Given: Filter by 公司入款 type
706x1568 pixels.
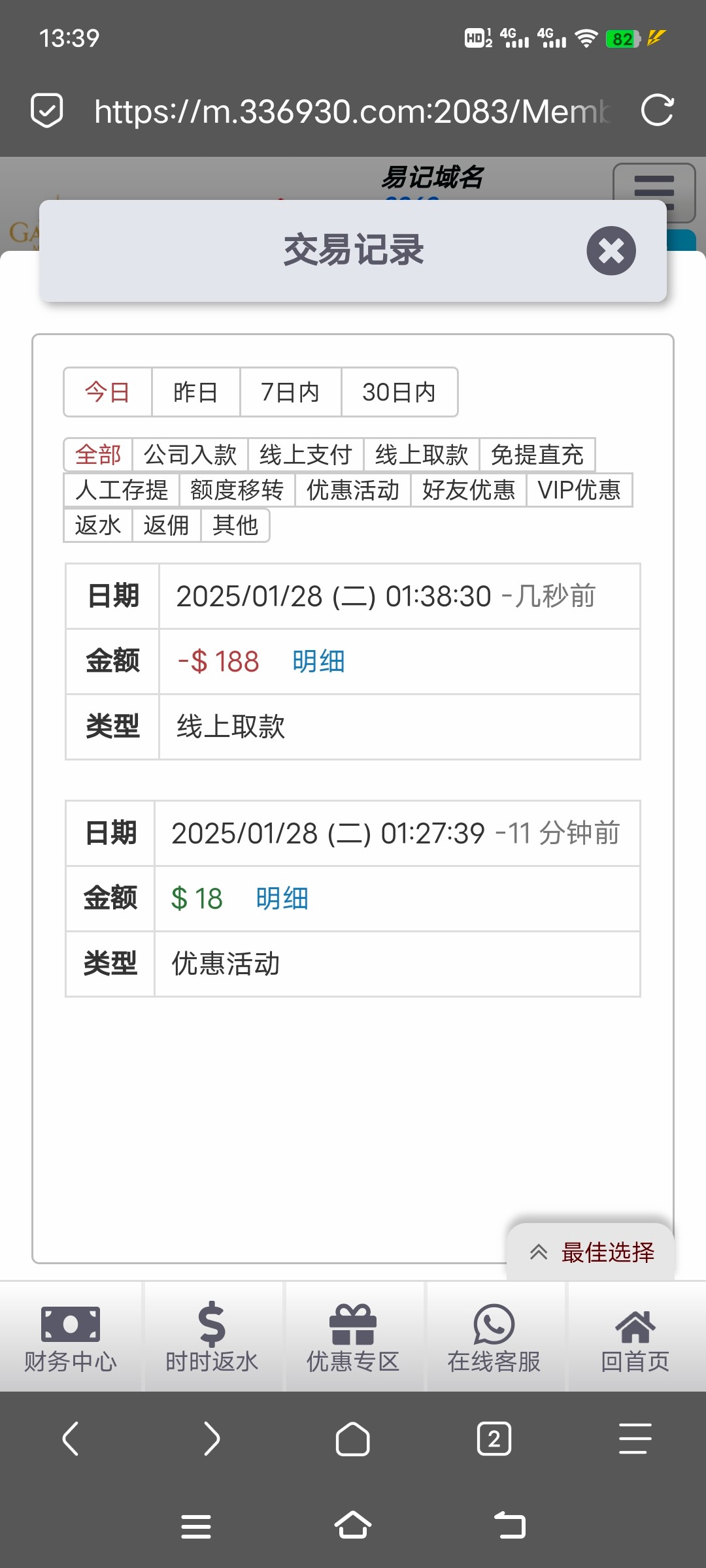Looking at the screenshot, I should 190,455.
